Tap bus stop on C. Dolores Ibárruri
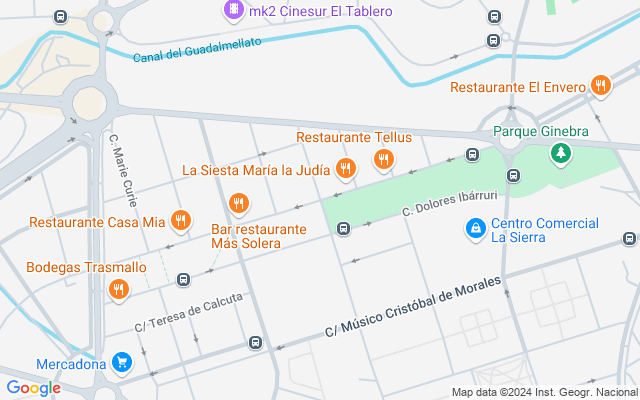 (x=343, y=229)
